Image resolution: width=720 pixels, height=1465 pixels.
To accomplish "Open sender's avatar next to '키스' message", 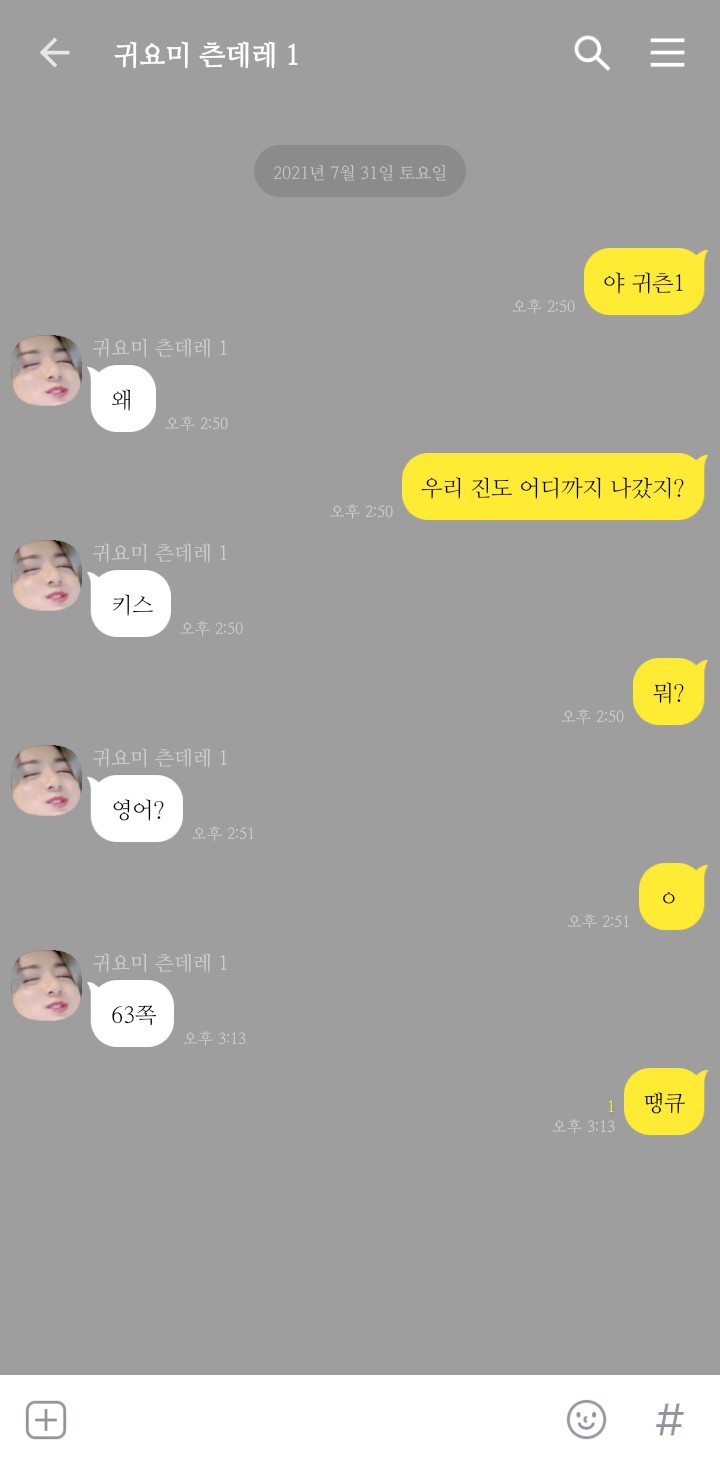I will pyautogui.click(x=47, y=576).
